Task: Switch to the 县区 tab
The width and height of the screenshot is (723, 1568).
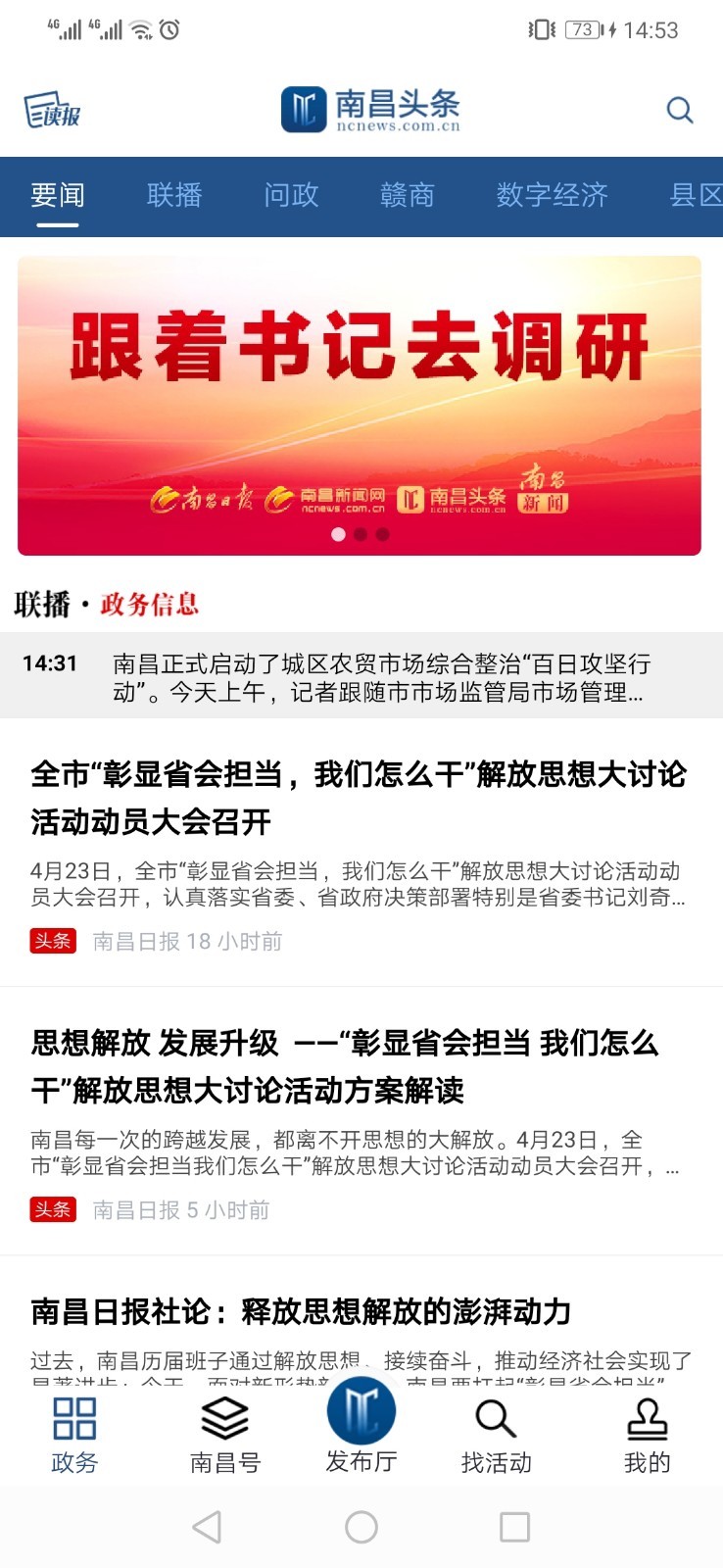Action: (696, 195)
